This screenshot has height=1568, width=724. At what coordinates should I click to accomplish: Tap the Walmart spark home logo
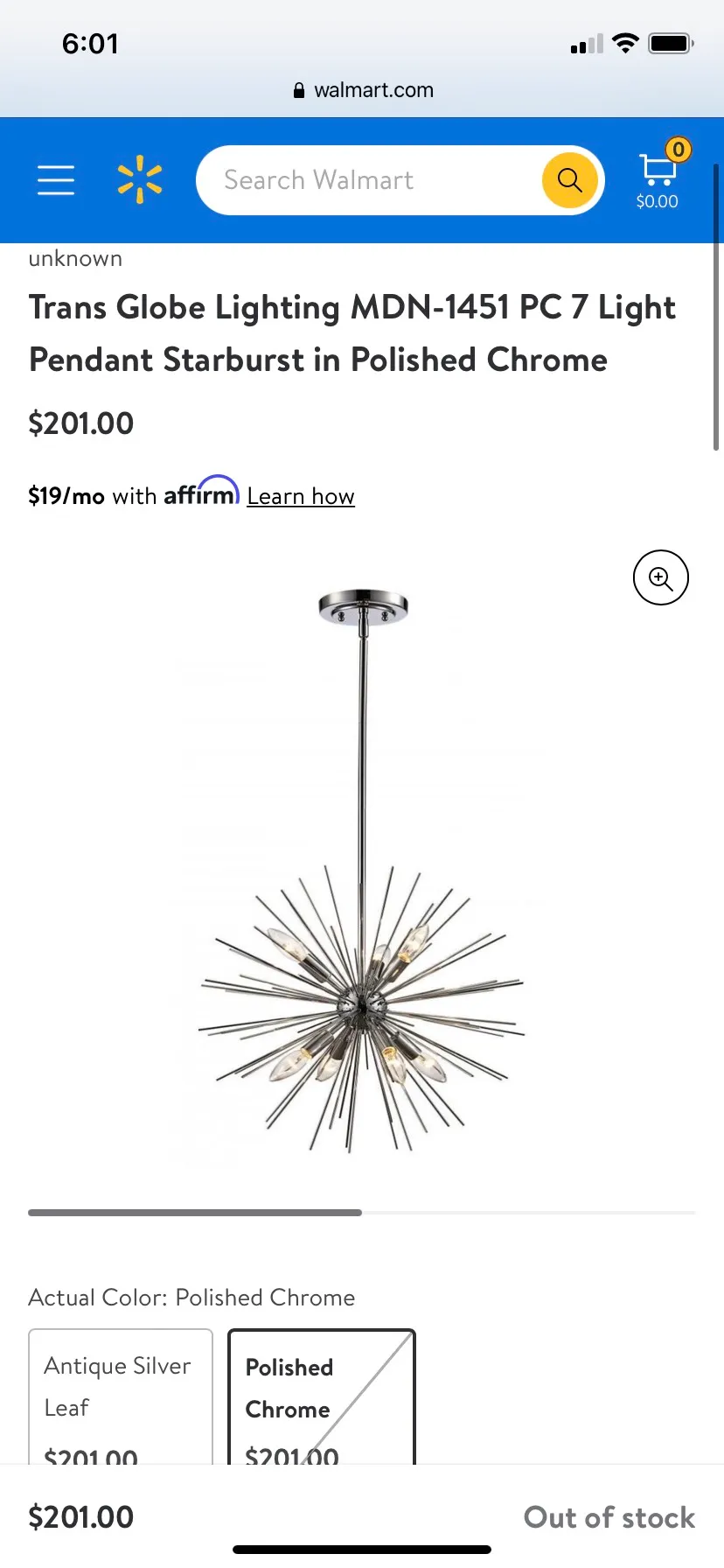[140, 179]
